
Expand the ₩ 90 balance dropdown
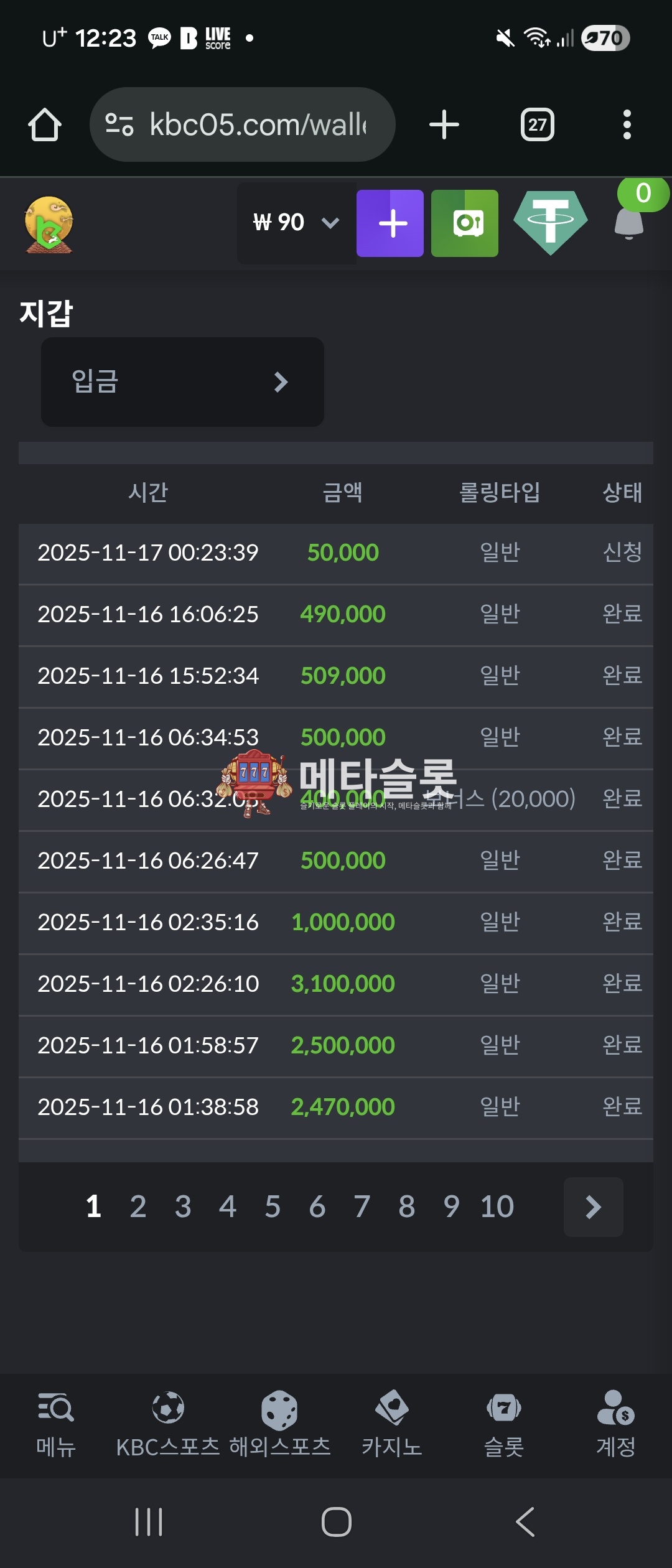(296, 223)
